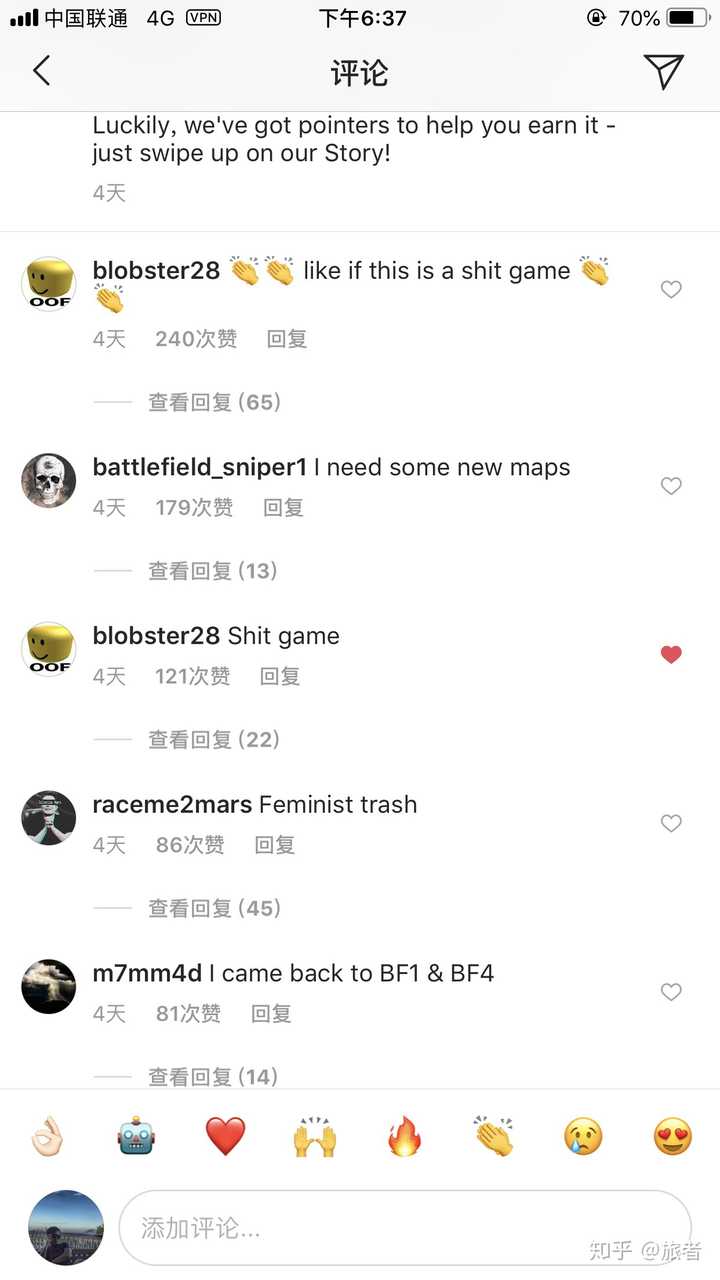This screenshot has height=1280, width=720.
Task: Like m7mm4d's comment about BF1 & BF4
Action: pyautogui.click(x=671, y=992)
